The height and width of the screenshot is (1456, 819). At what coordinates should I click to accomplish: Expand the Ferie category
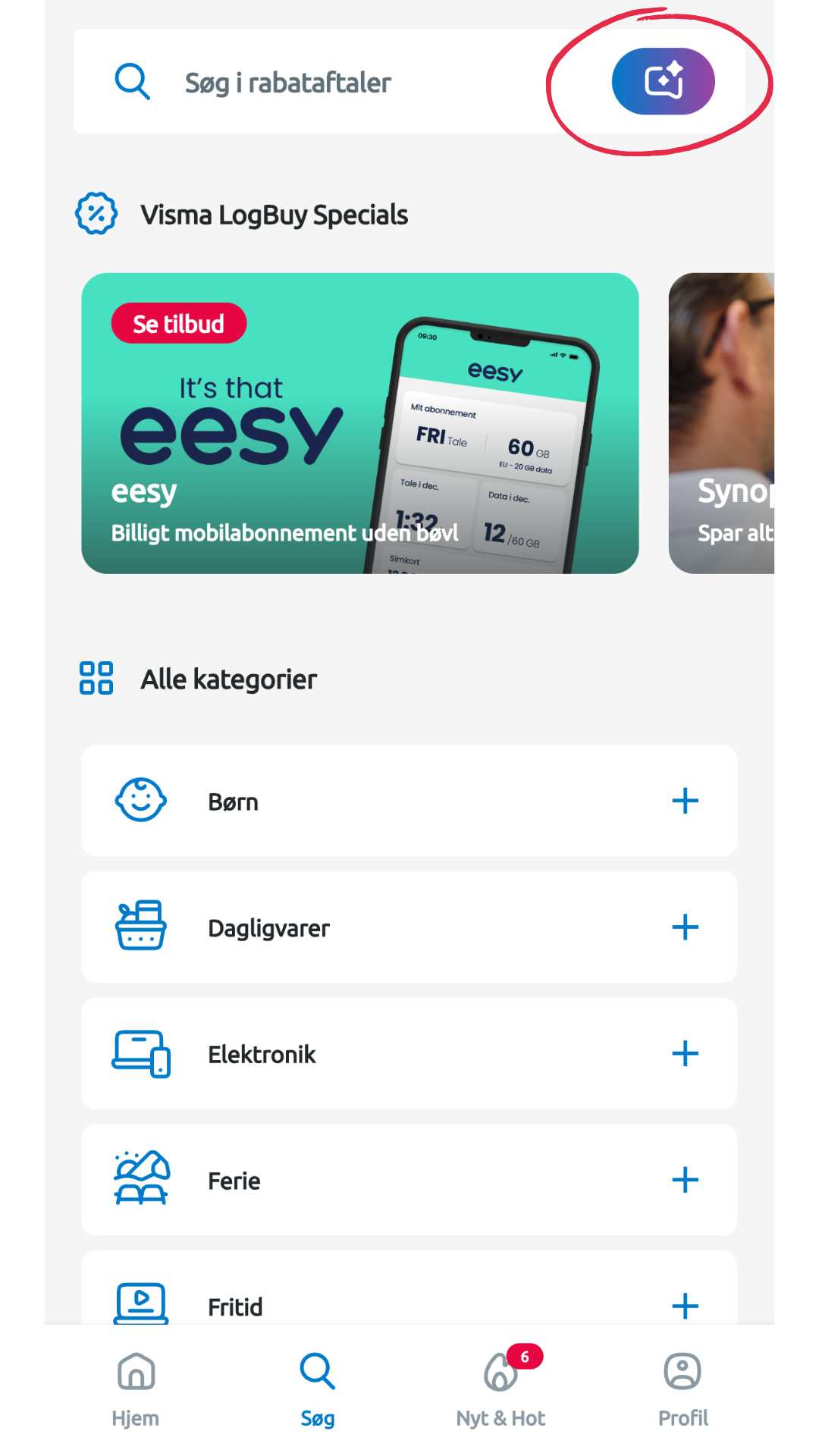click(685, 1180)
